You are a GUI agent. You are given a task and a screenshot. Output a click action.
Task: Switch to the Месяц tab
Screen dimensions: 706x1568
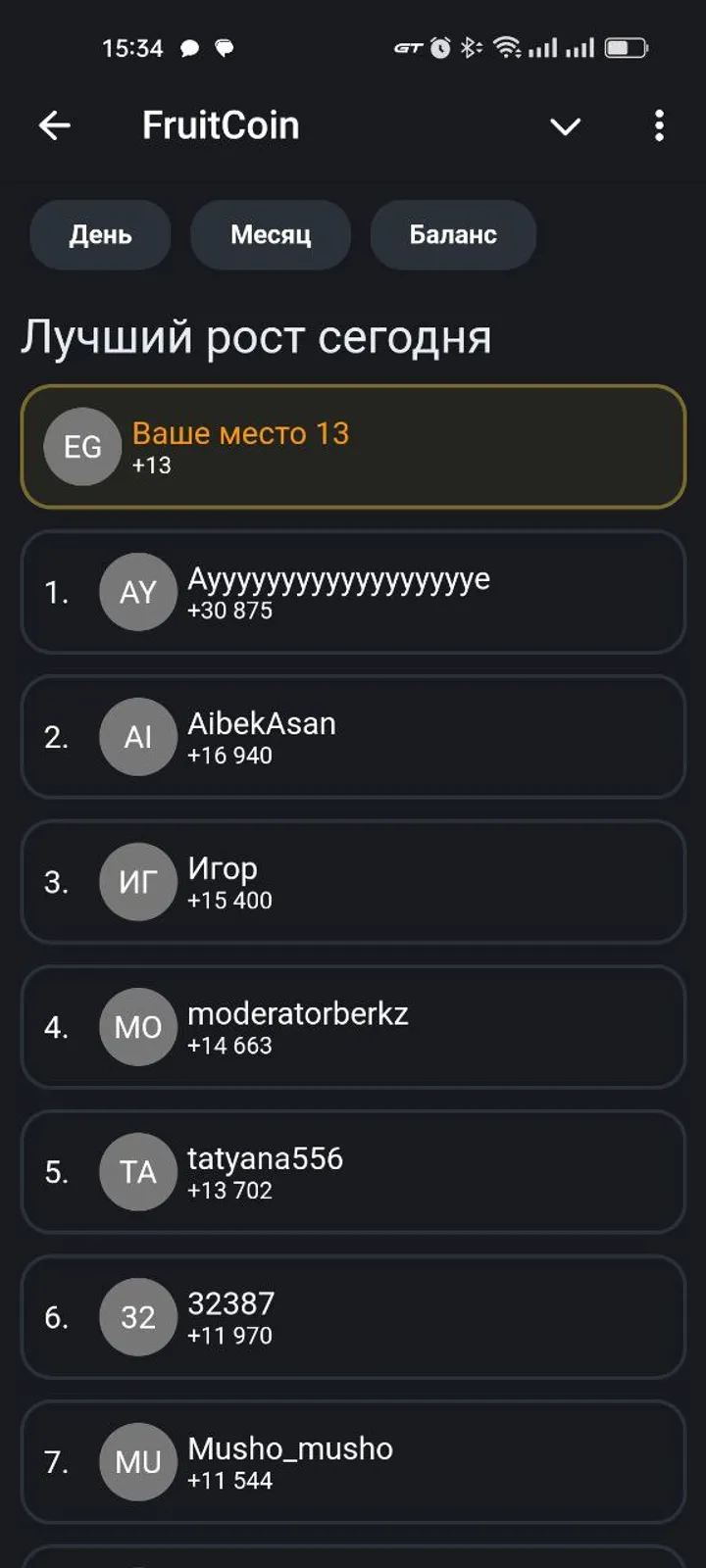tap(271, 234)
